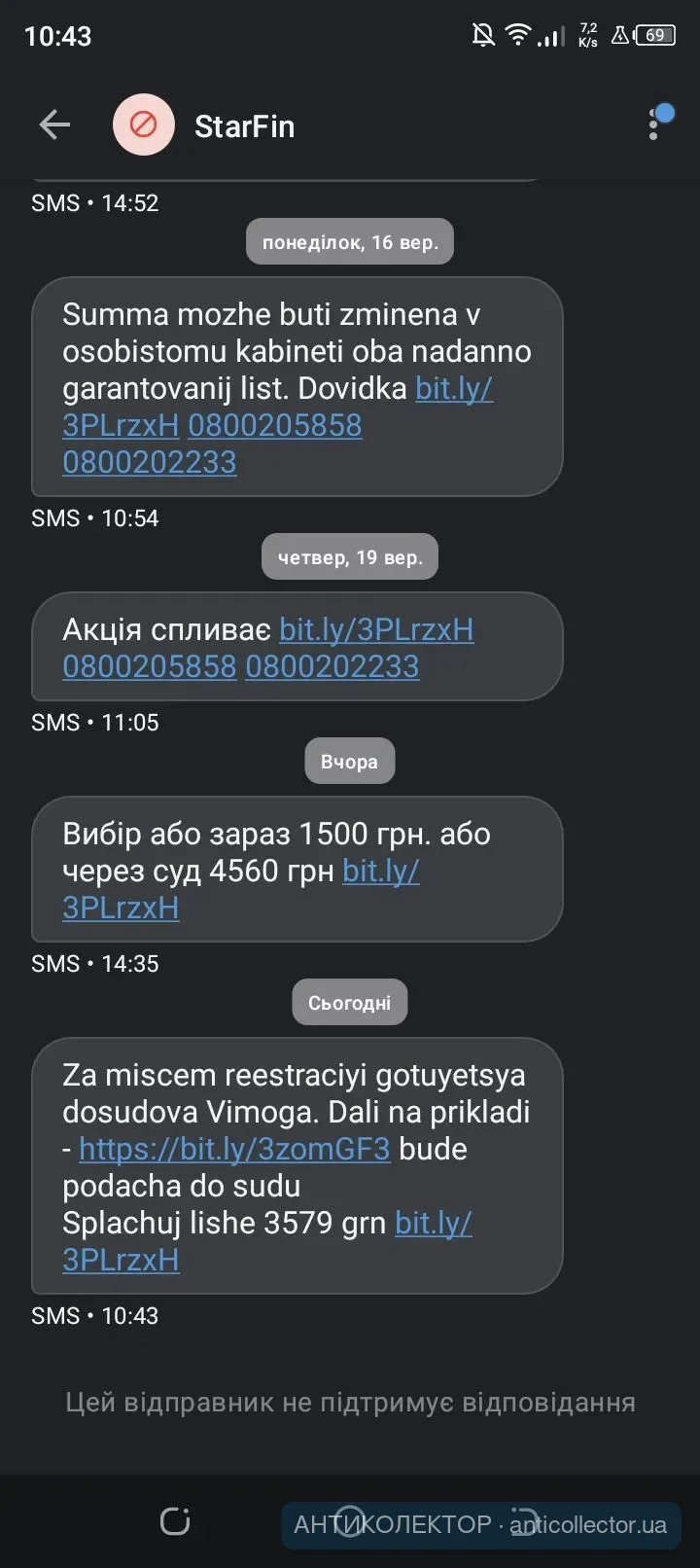Open bit.ly link in the Акція спливає message
The width and height of the screenshot is (700, 1568).
pos(376,630)
